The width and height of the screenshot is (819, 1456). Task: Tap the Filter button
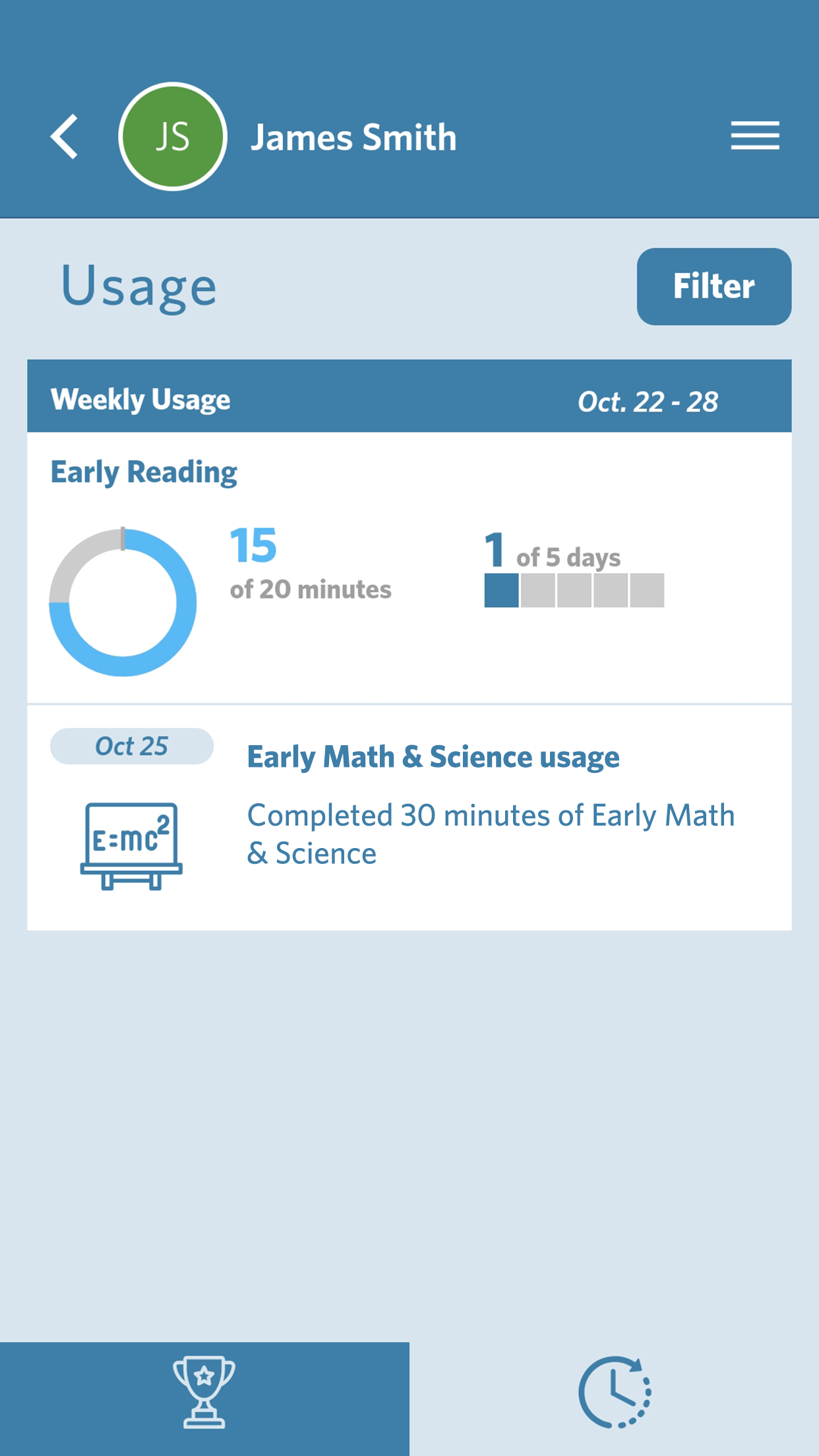pos(714,286)
